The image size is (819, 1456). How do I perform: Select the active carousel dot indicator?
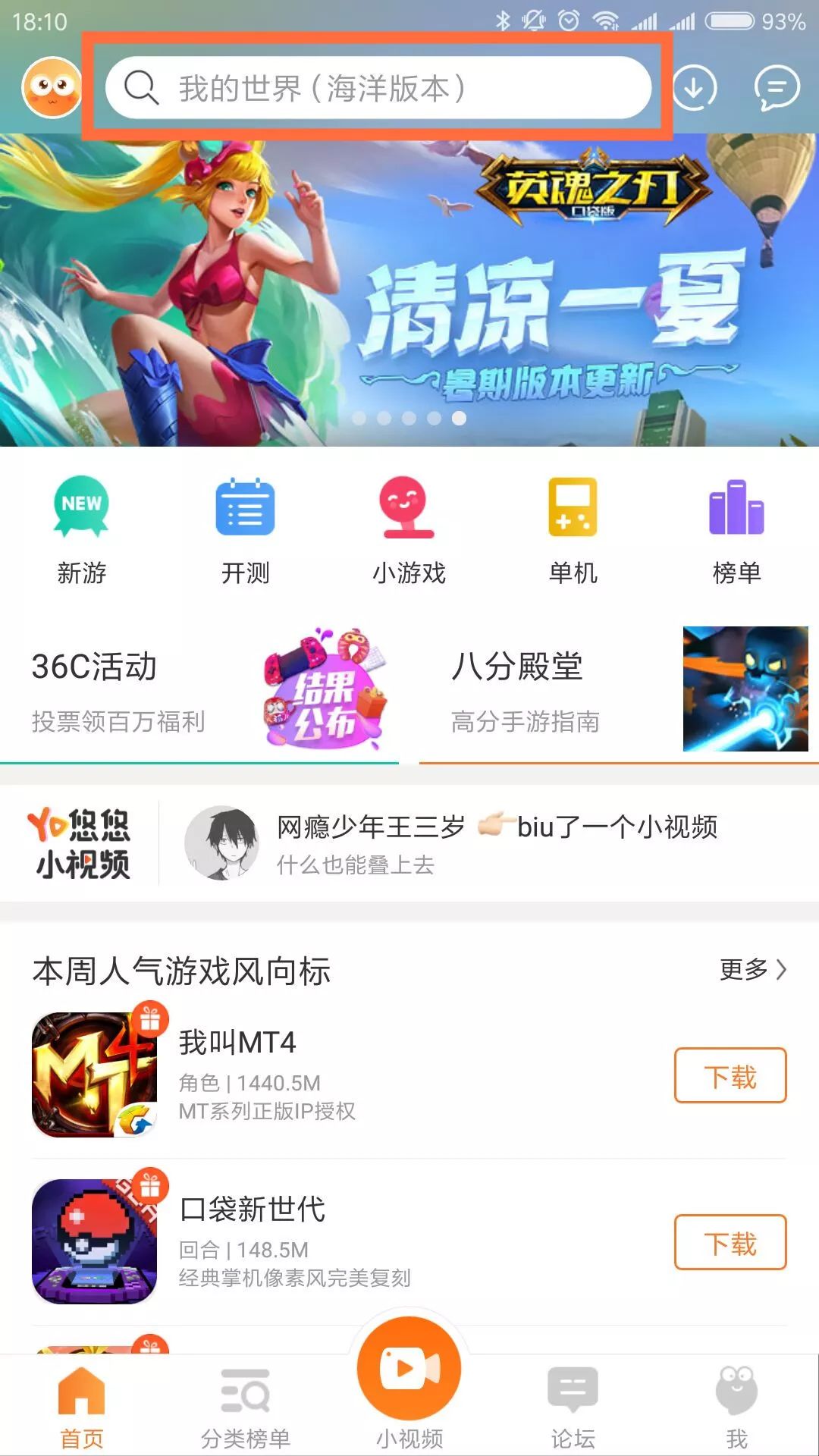coord(457,416)
